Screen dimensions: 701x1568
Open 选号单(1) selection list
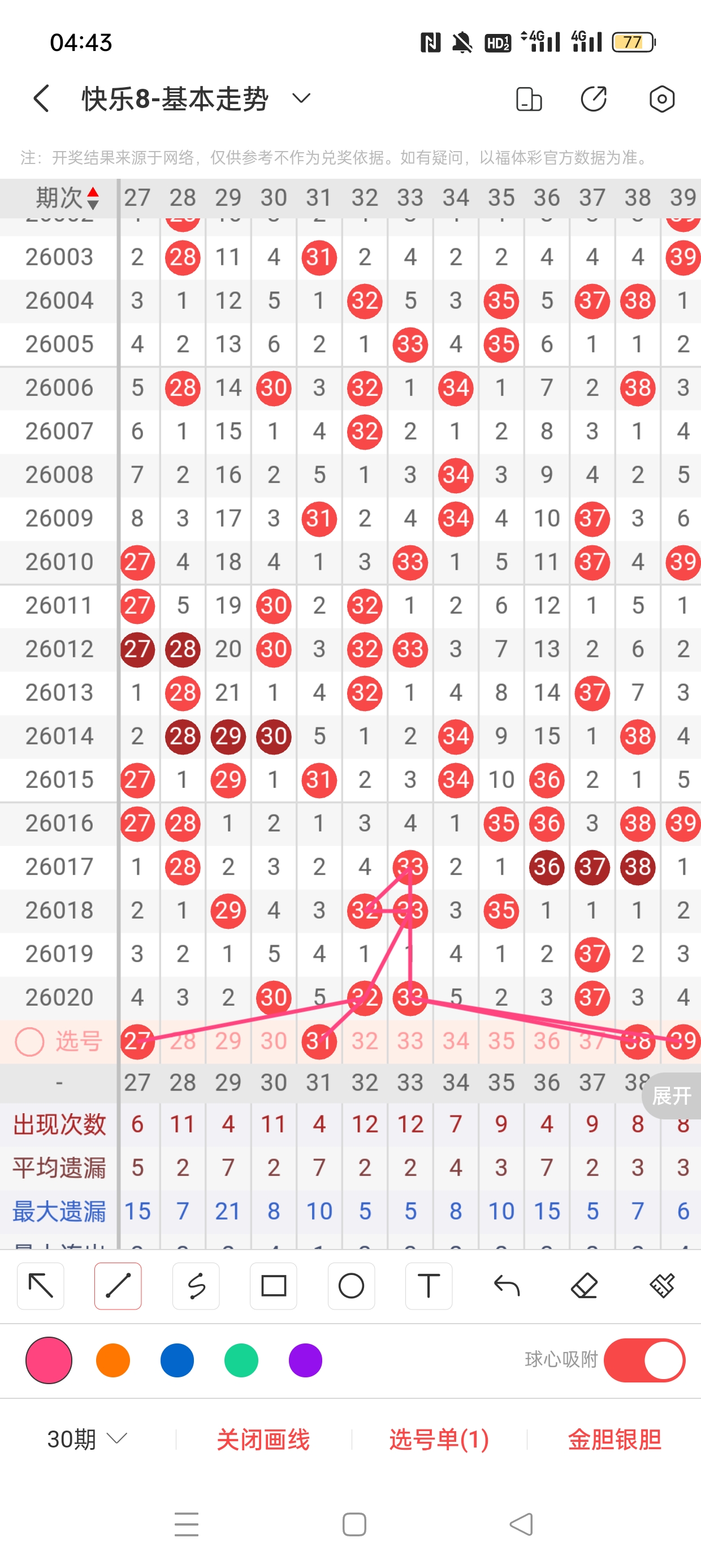click(x=439, y=1439)
